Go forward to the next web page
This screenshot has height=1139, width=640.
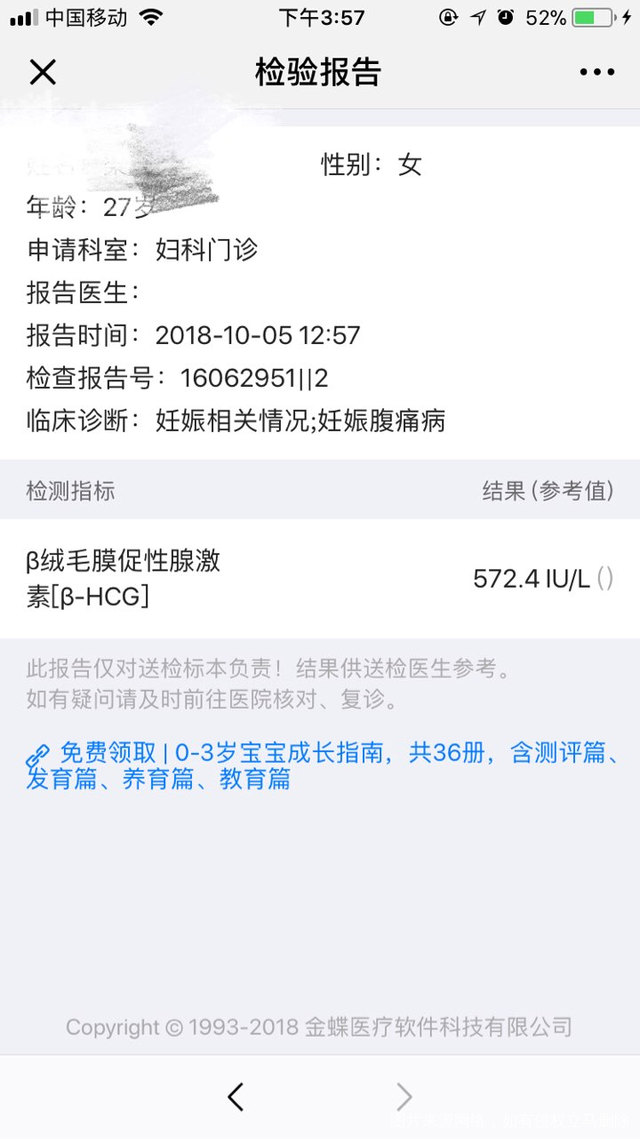tap(404, 1097)
